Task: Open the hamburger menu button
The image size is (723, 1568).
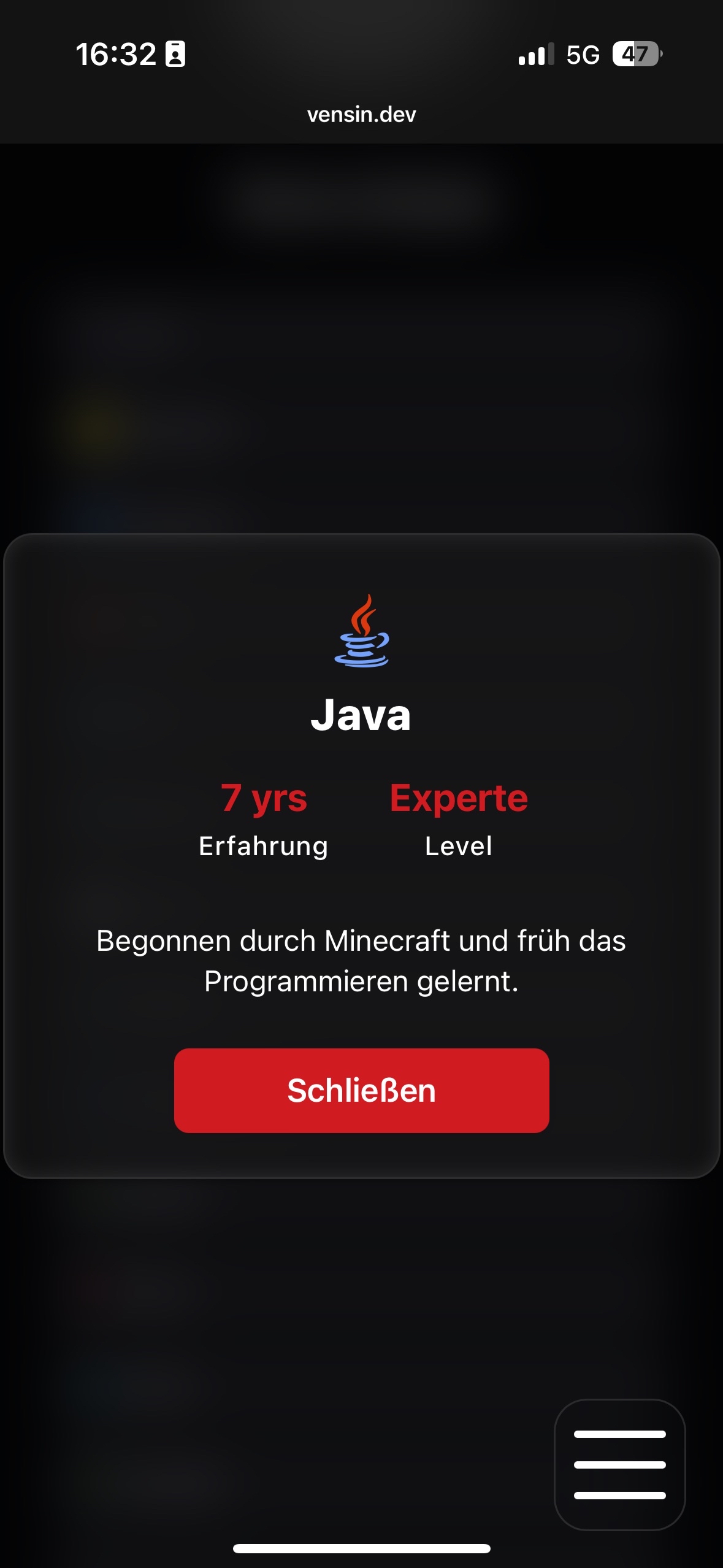Action: [619, 1464]
